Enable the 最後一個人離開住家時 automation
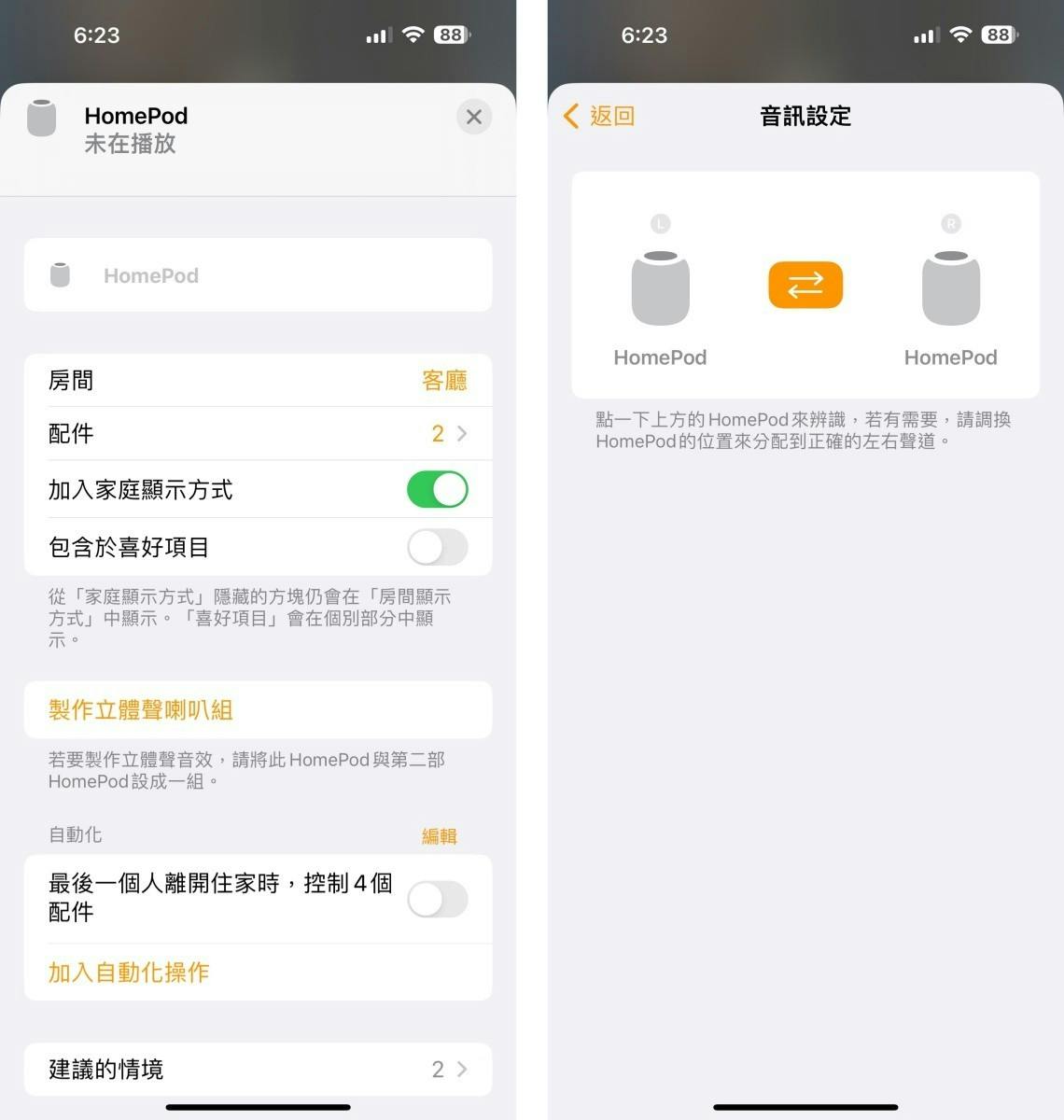 (x=437, y=900)
